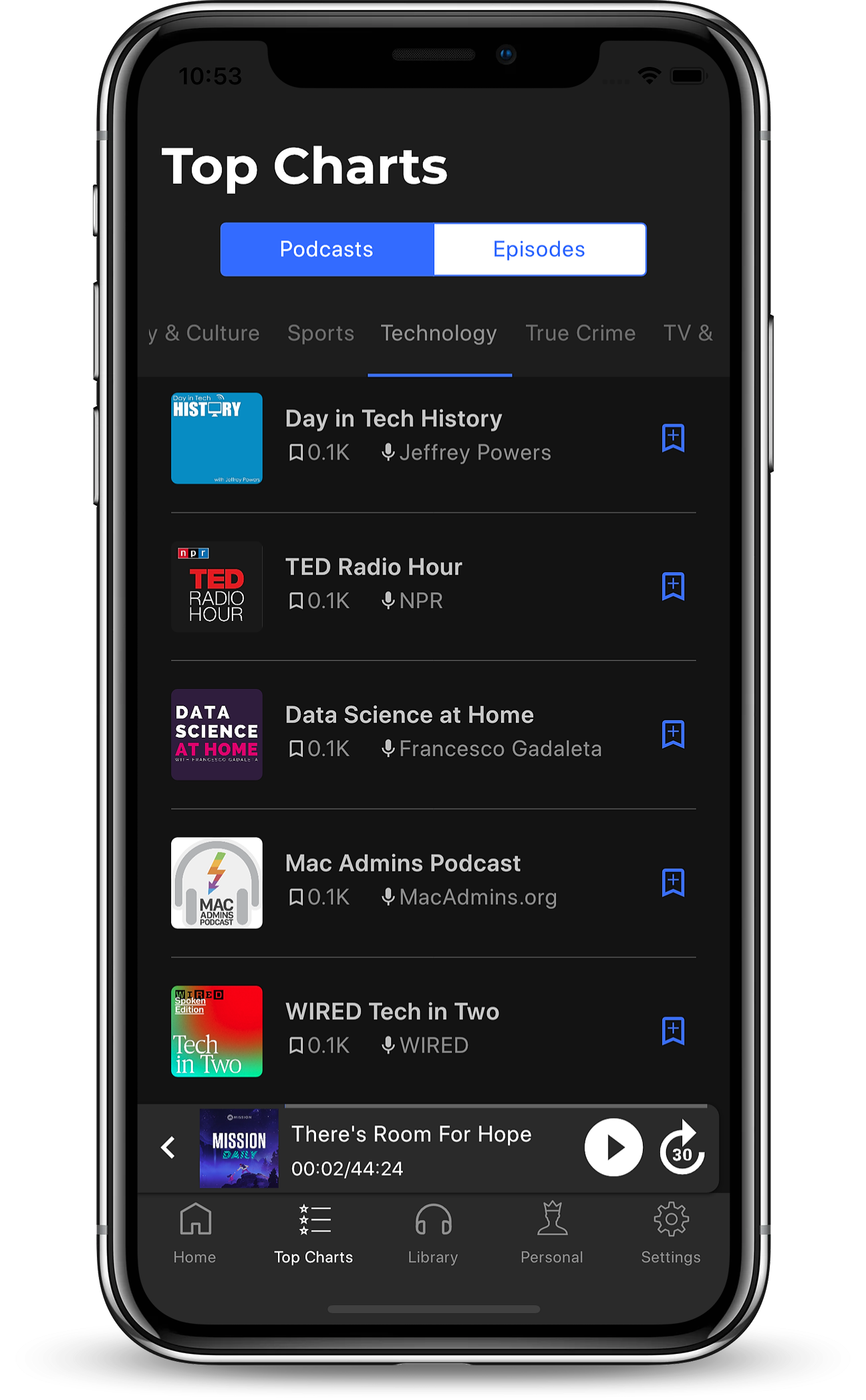Image resolution: width=866 pixels, height=1400 pixels.
Task: Bookmark Mac Admins Podcast
Action: [673, 883]
